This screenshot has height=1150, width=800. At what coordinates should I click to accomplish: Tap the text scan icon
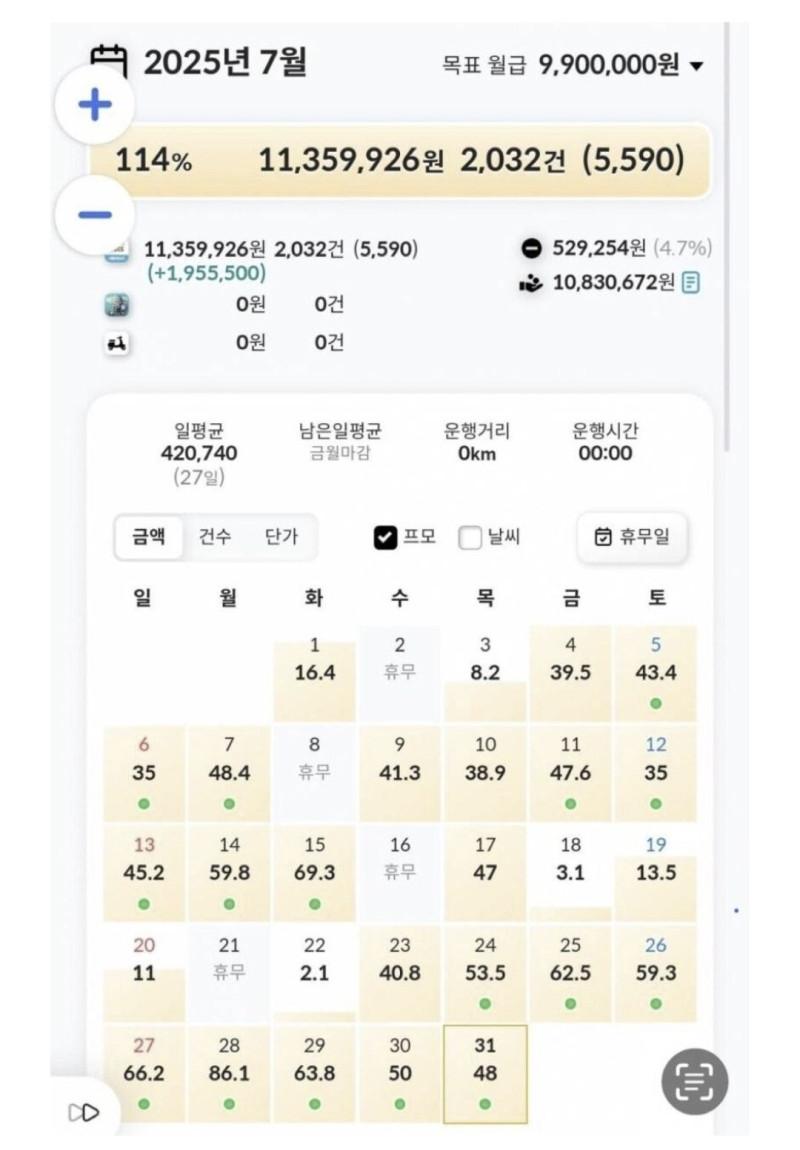tap(694, 1081)
